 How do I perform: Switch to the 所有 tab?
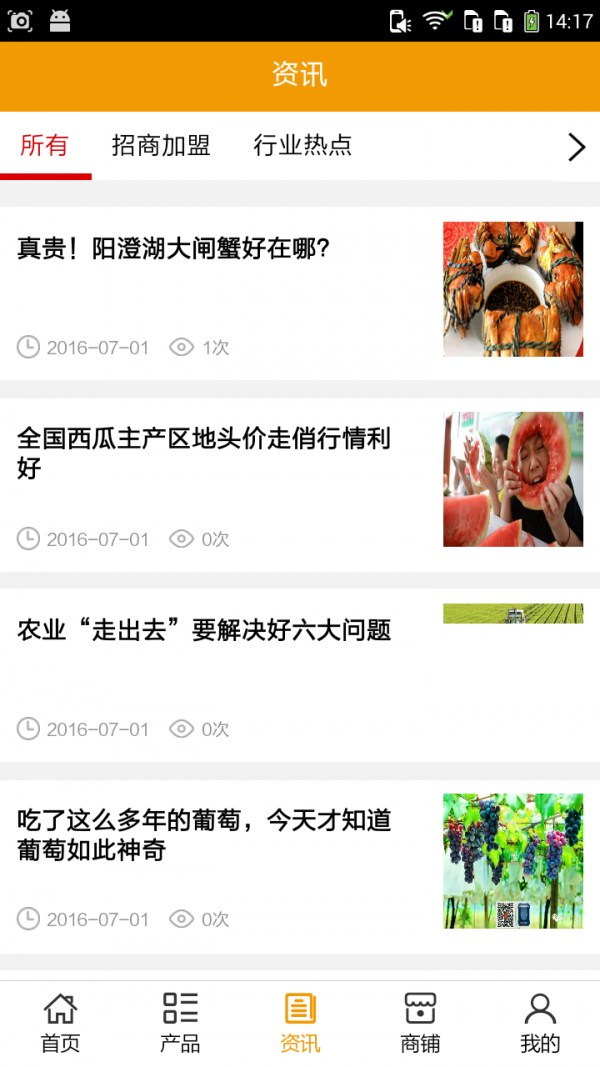point(45,146)
